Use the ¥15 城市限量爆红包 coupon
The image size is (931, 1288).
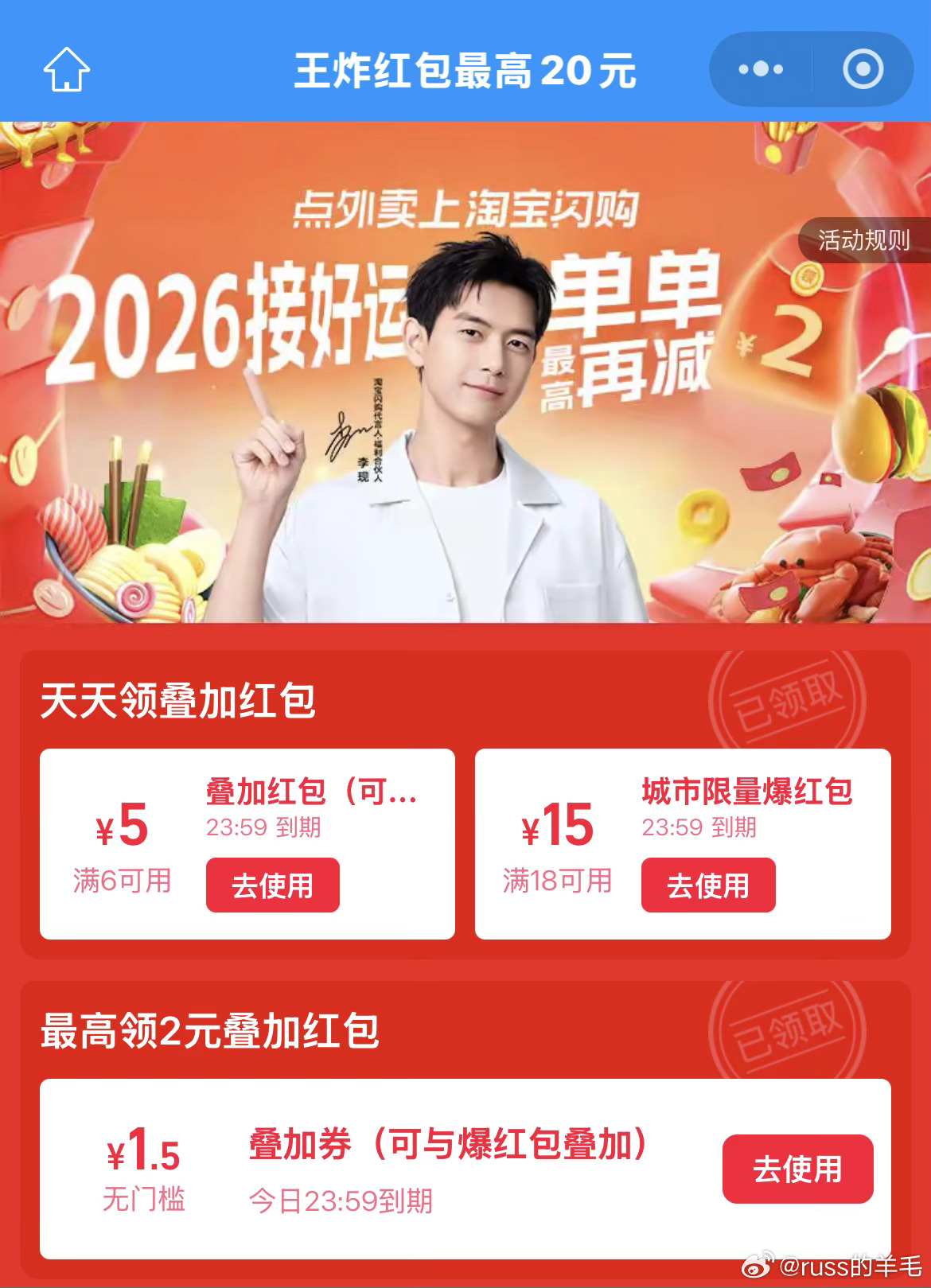click(707, 885)
